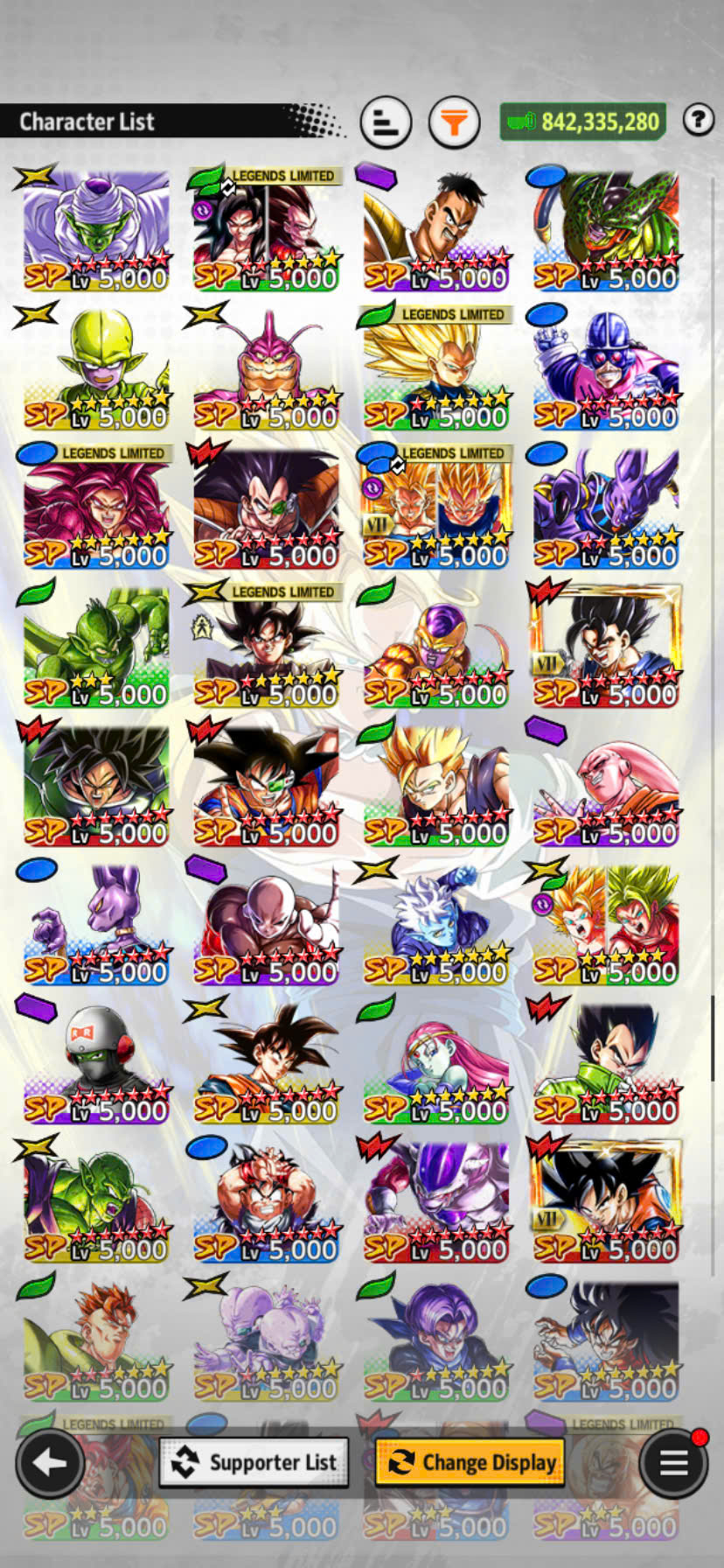Open the sort order options

[386, 122]
